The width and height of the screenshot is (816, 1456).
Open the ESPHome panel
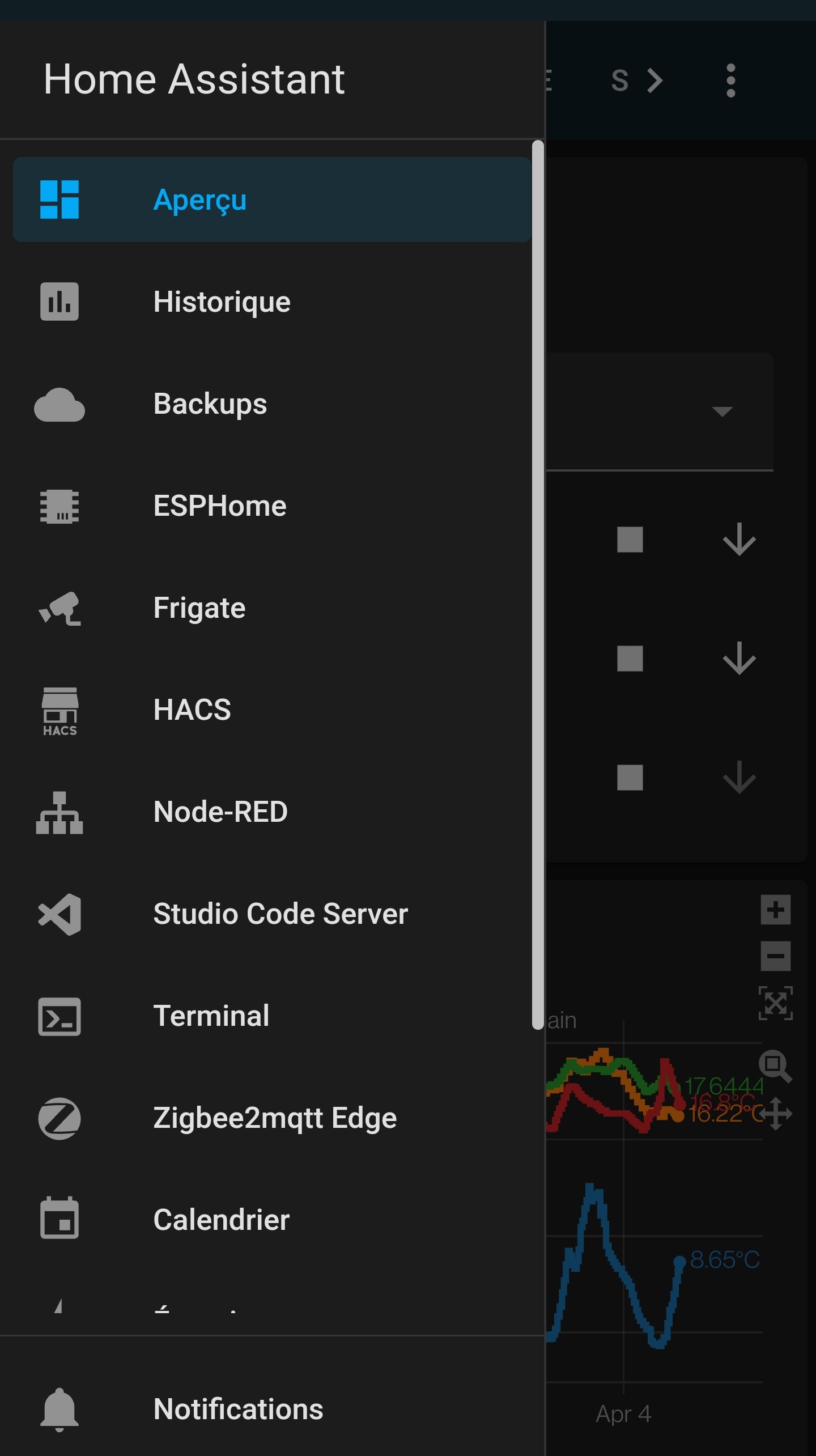pos(272,506)
